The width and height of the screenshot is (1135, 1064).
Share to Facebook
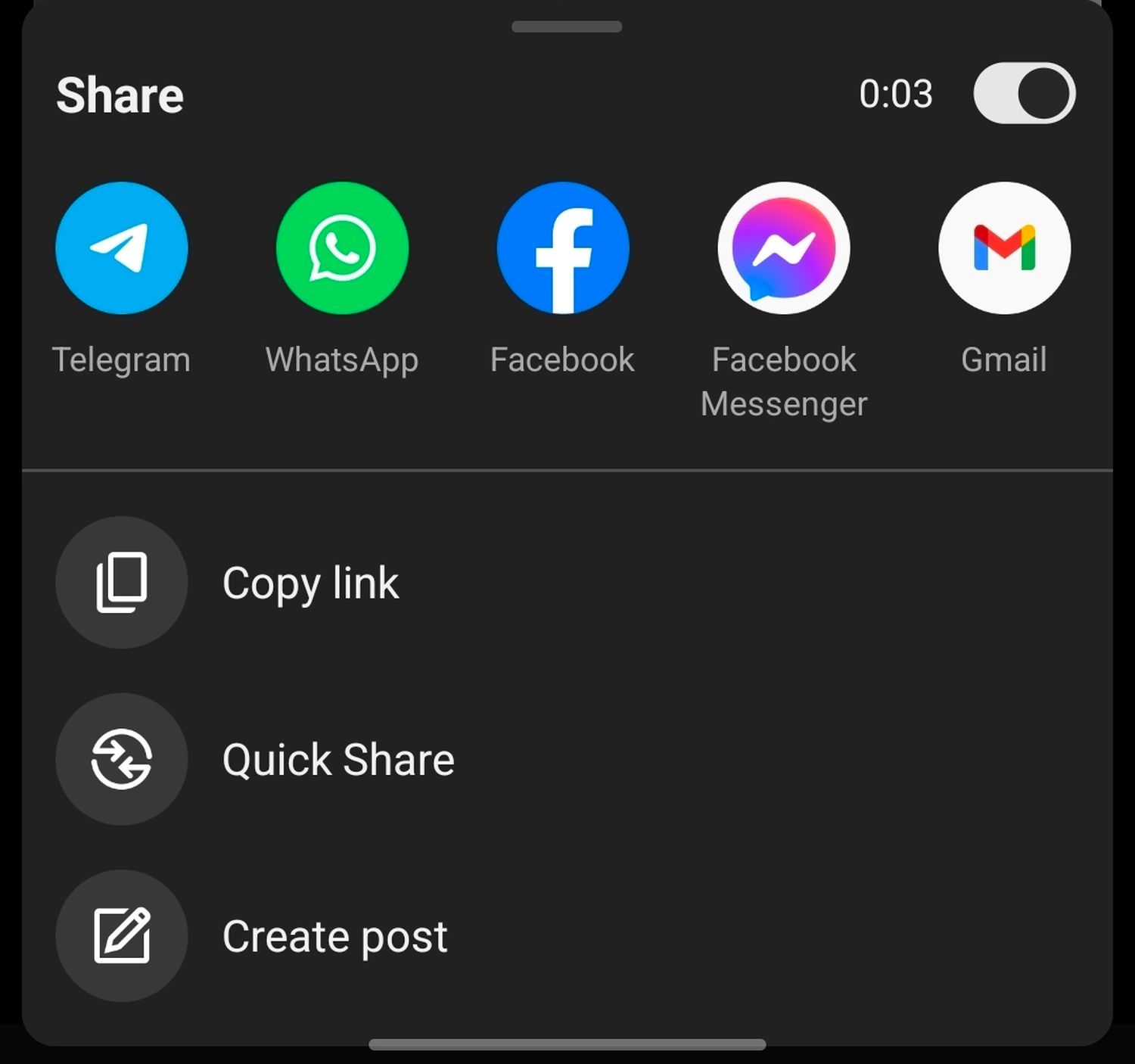coord(562,248)
